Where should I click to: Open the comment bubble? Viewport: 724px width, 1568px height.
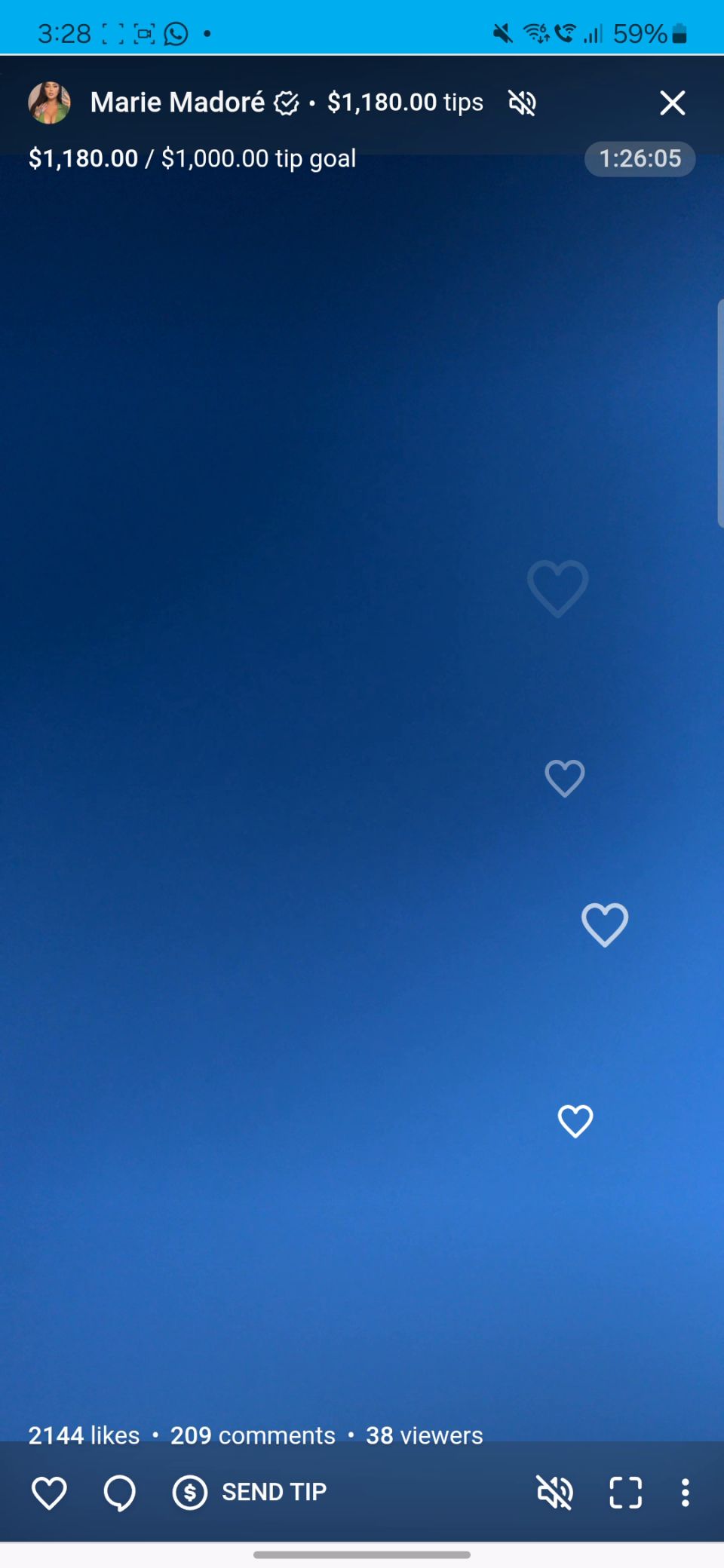click(x=119, y=1493)
